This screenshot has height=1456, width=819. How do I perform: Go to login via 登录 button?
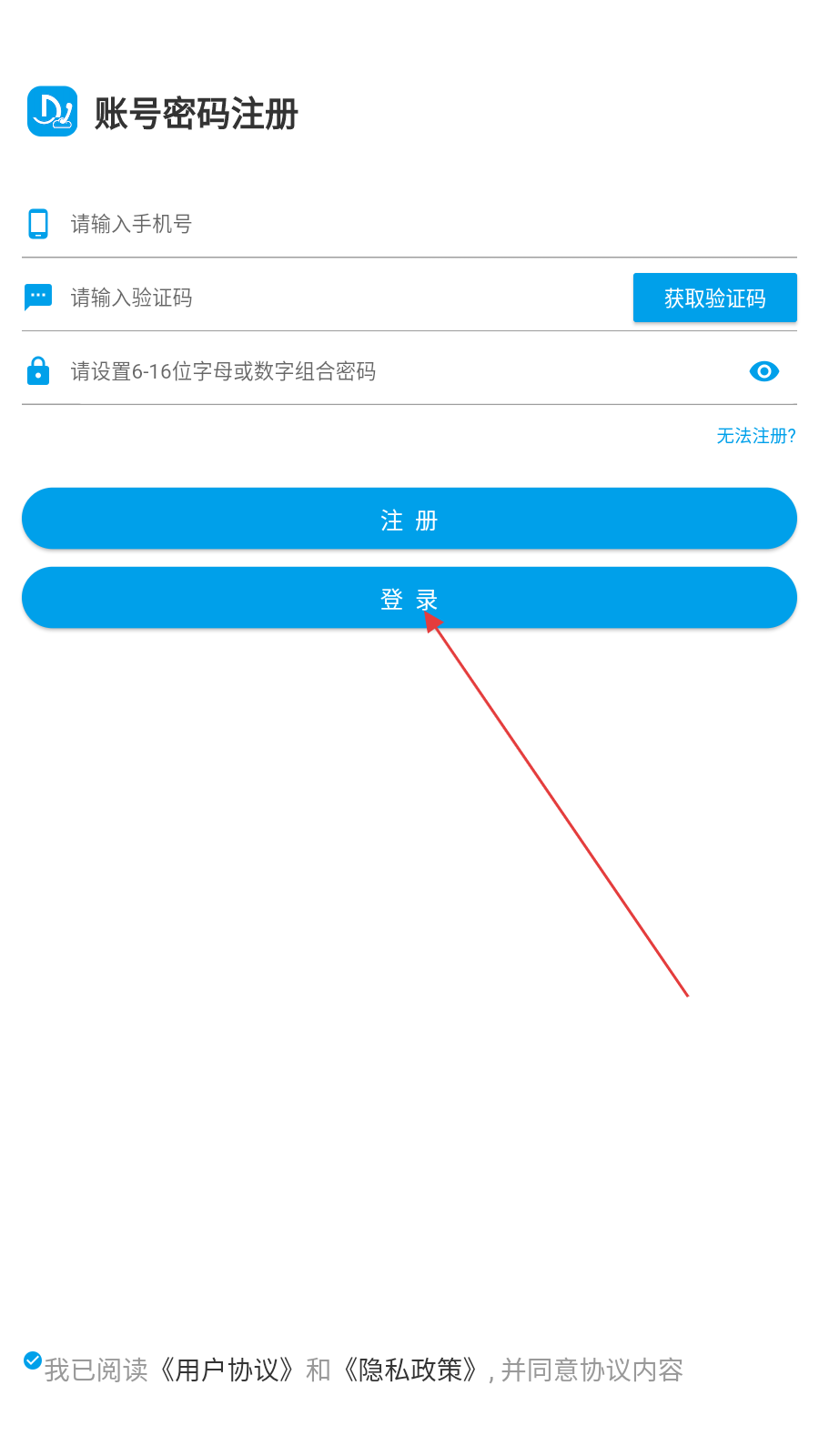click(409, 598)
